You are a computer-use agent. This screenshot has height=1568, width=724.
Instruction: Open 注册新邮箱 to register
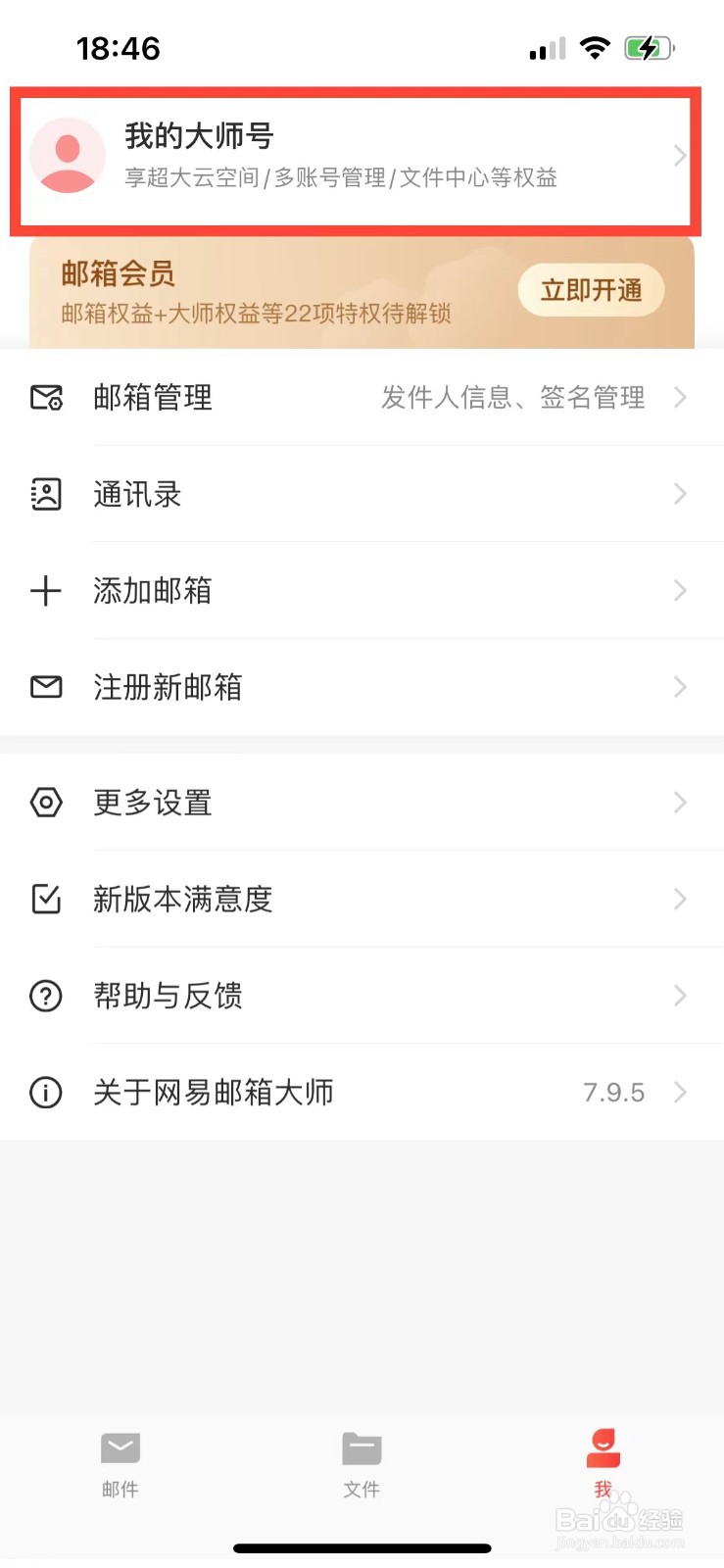coord(361,687)
